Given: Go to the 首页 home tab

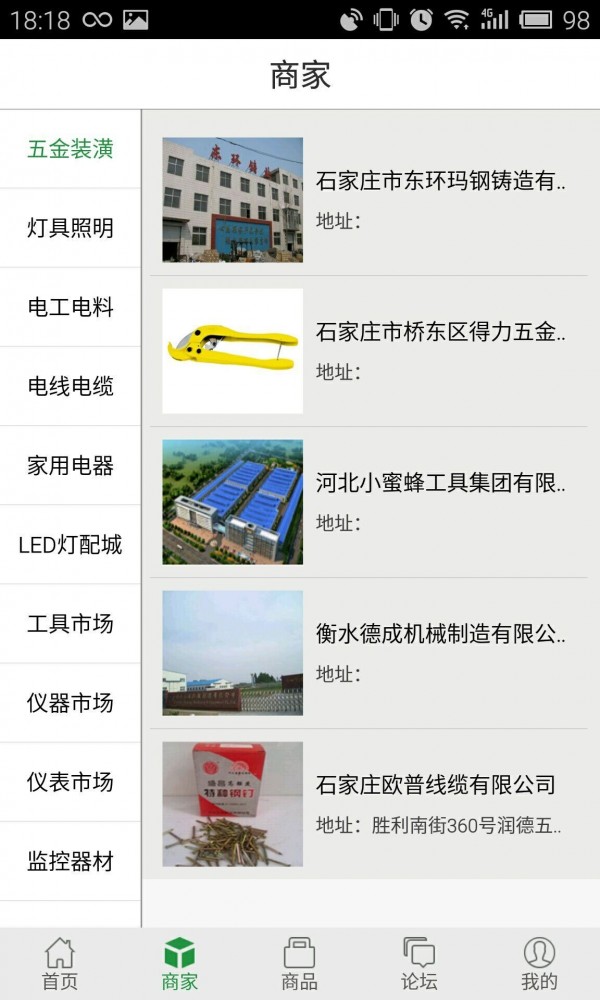Looking at the screenshot, I should click(60, 964).
